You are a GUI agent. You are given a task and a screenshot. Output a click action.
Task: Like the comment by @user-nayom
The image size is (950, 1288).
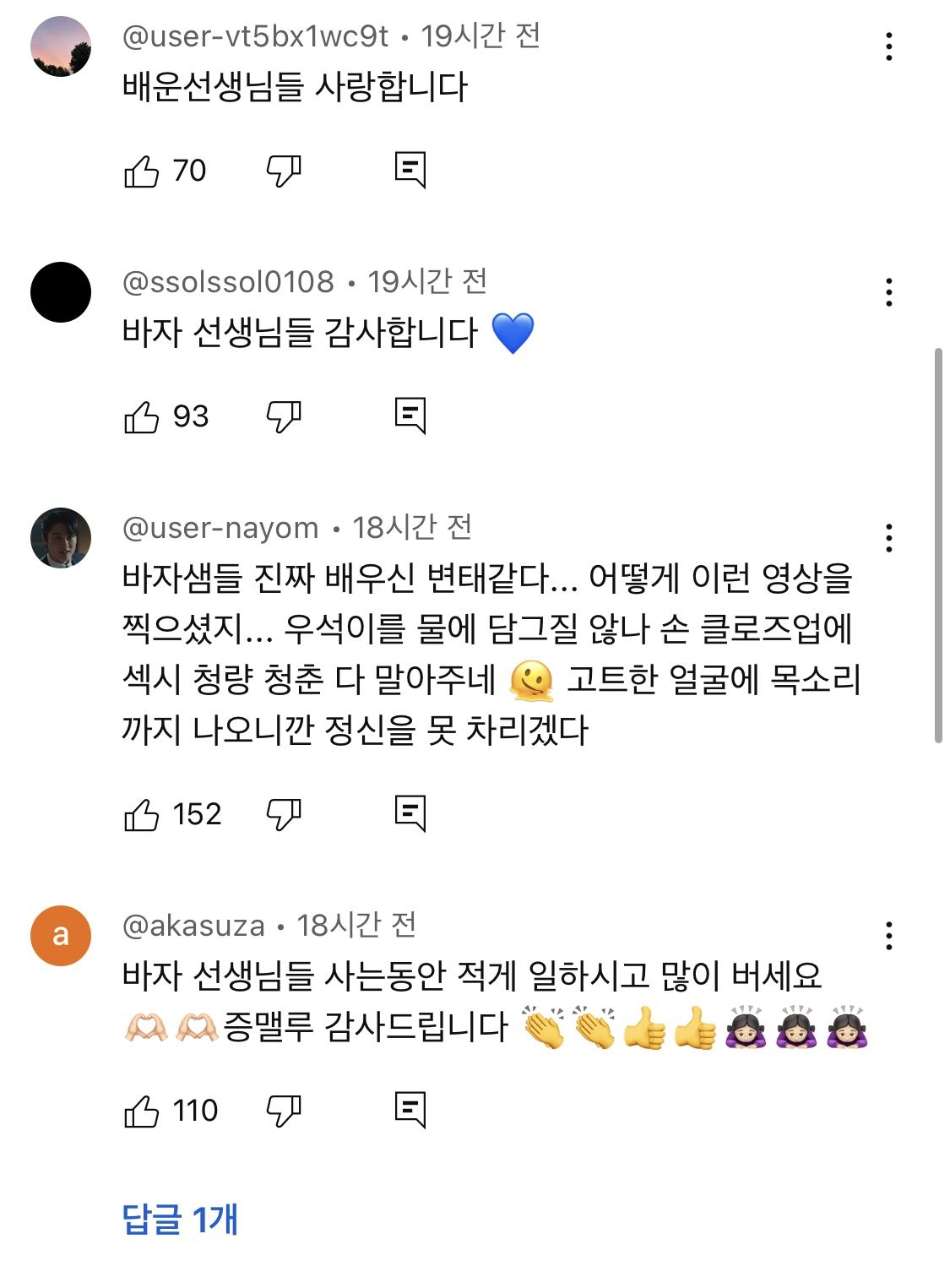point(141,815)
